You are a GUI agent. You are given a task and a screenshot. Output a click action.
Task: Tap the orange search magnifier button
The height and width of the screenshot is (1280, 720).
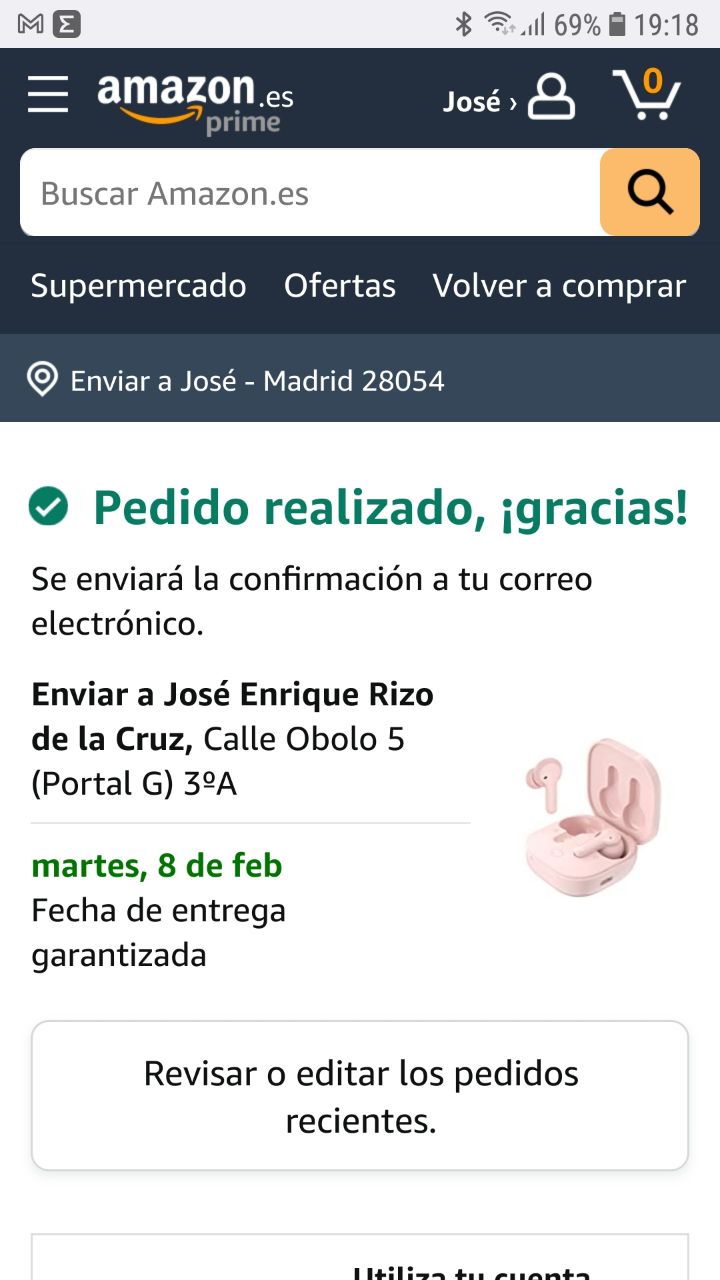pyautogui.click(x=650, y=193)
